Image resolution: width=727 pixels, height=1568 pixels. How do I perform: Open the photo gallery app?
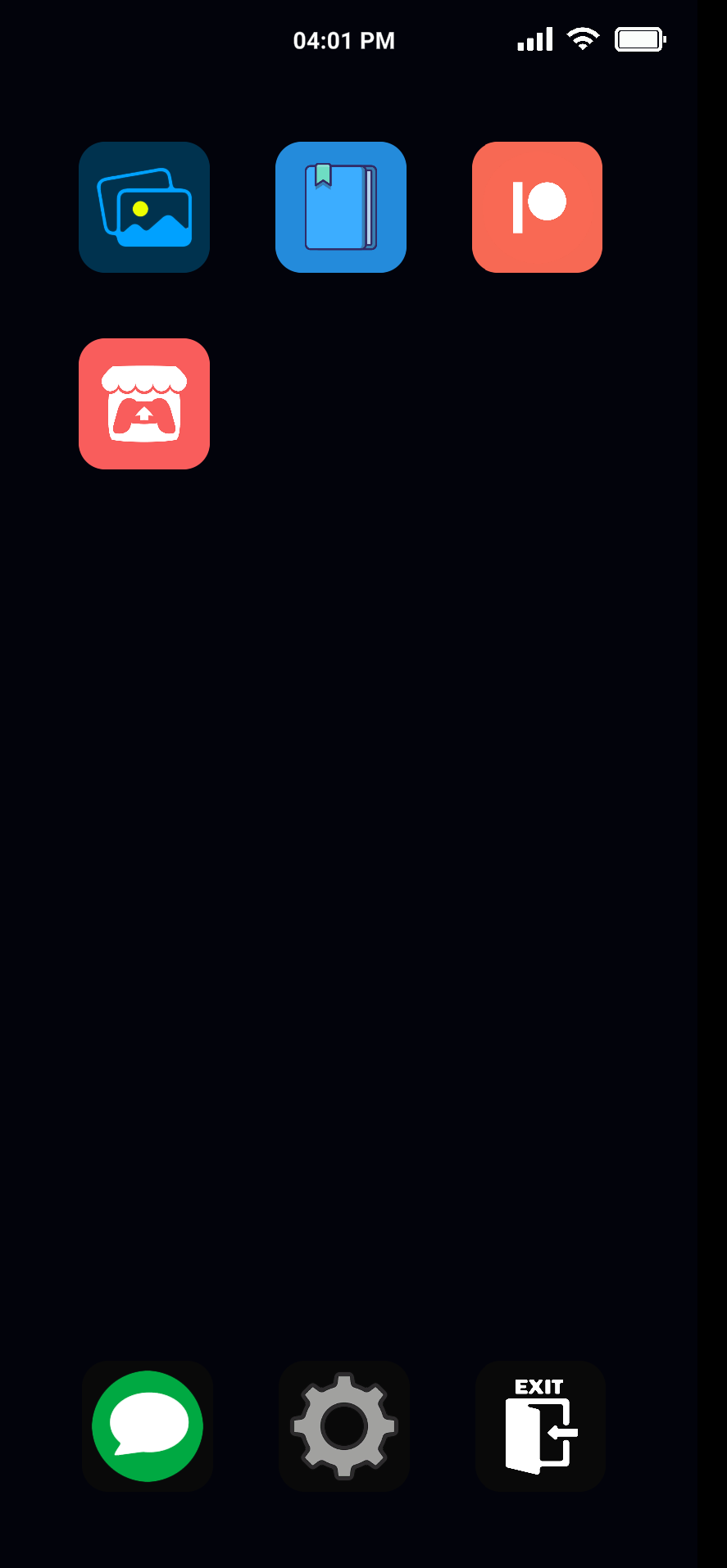click(x=144, y=207)
